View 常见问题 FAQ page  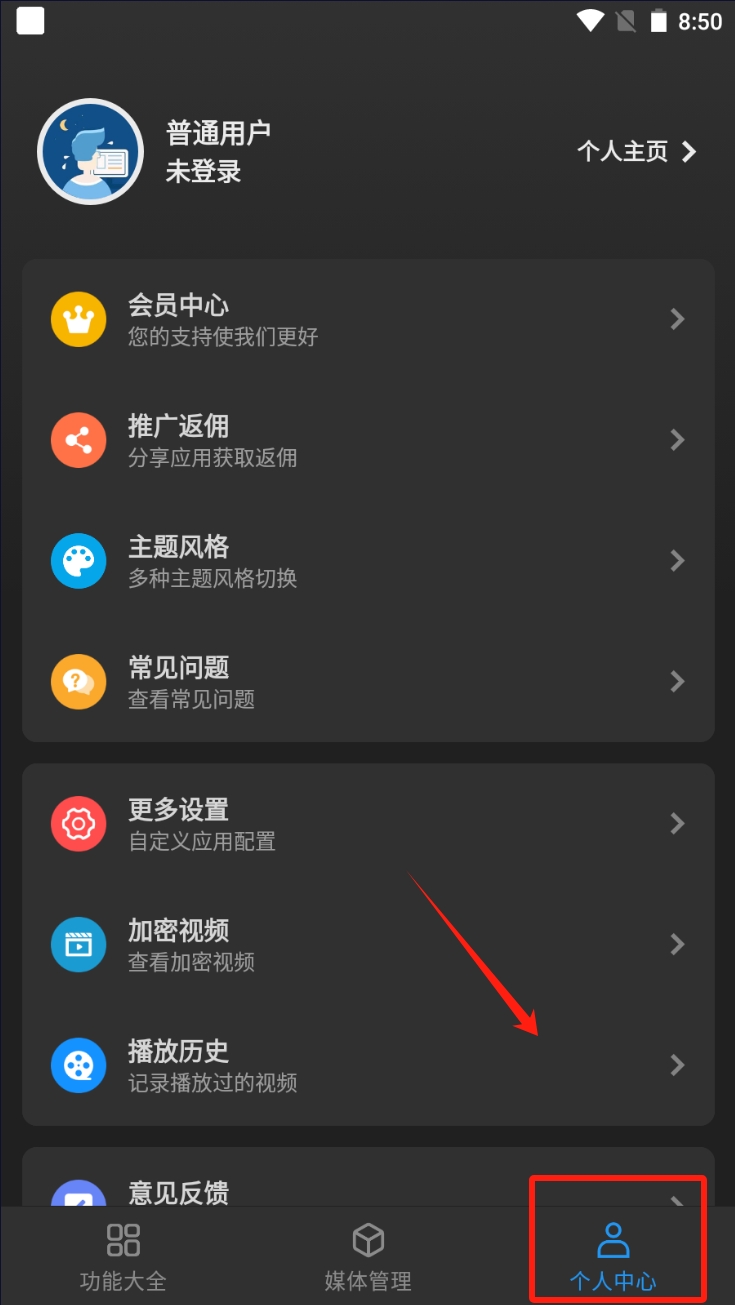click(368, 682)
